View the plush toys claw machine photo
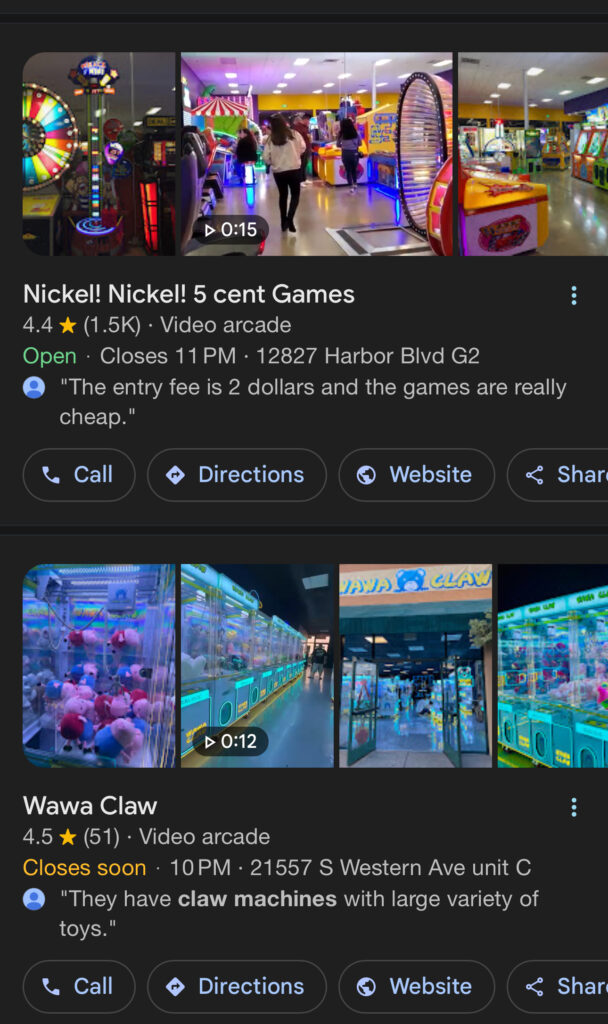 click(98, 665)
